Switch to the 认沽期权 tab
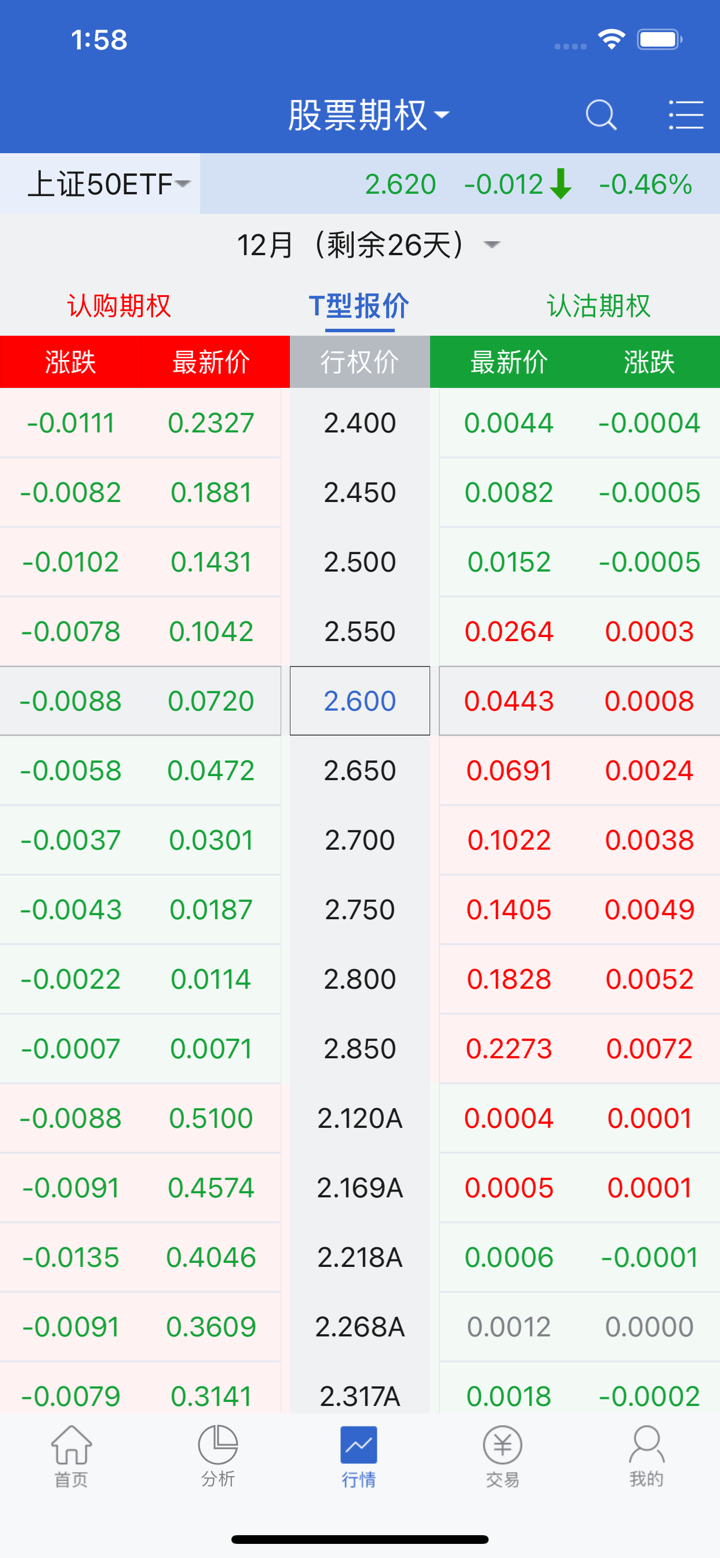 pos(599,306)
